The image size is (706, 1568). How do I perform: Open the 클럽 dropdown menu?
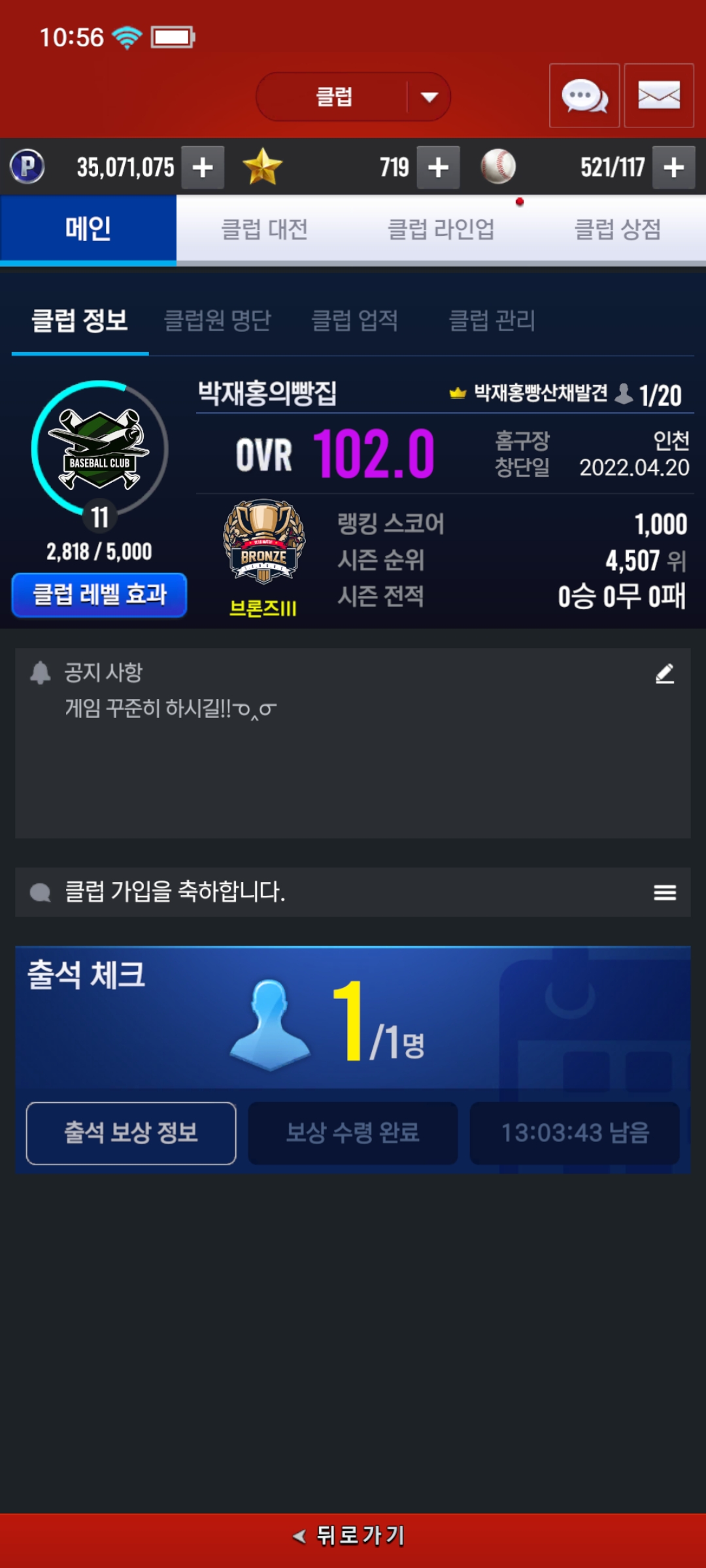coord(353,97)
